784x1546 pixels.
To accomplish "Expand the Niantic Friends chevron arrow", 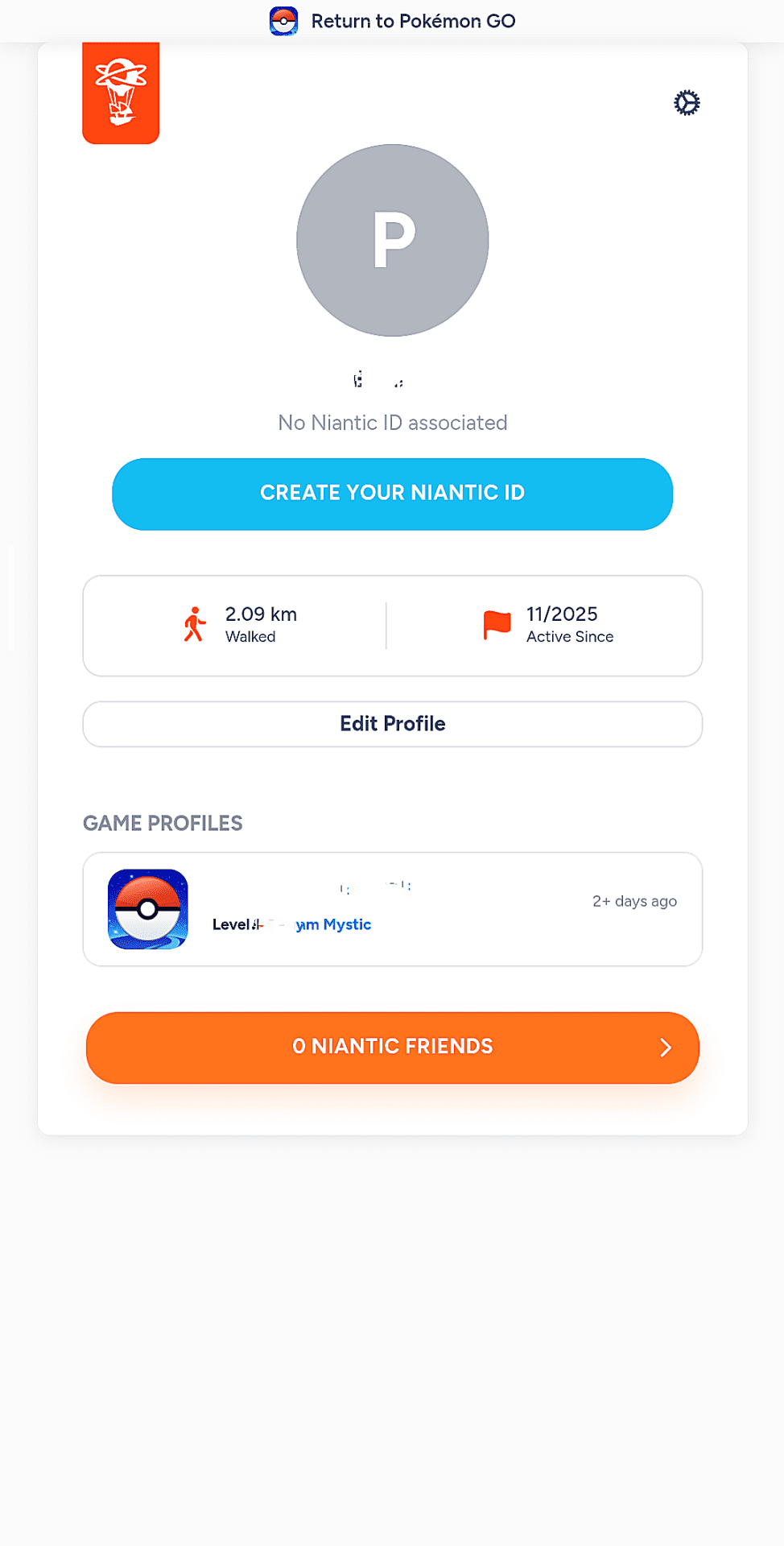I will [x=665, y=1048].
